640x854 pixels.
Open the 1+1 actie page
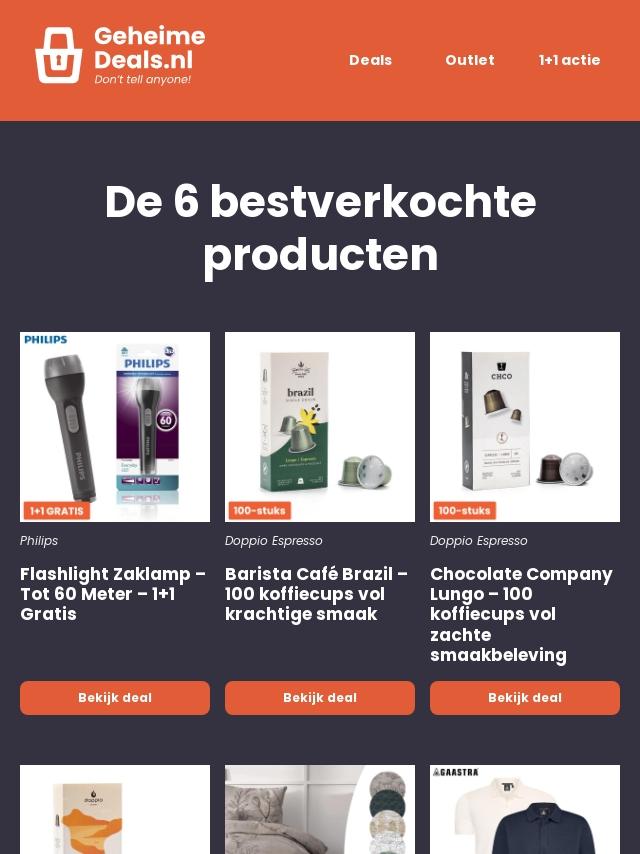tap(569, 60)
